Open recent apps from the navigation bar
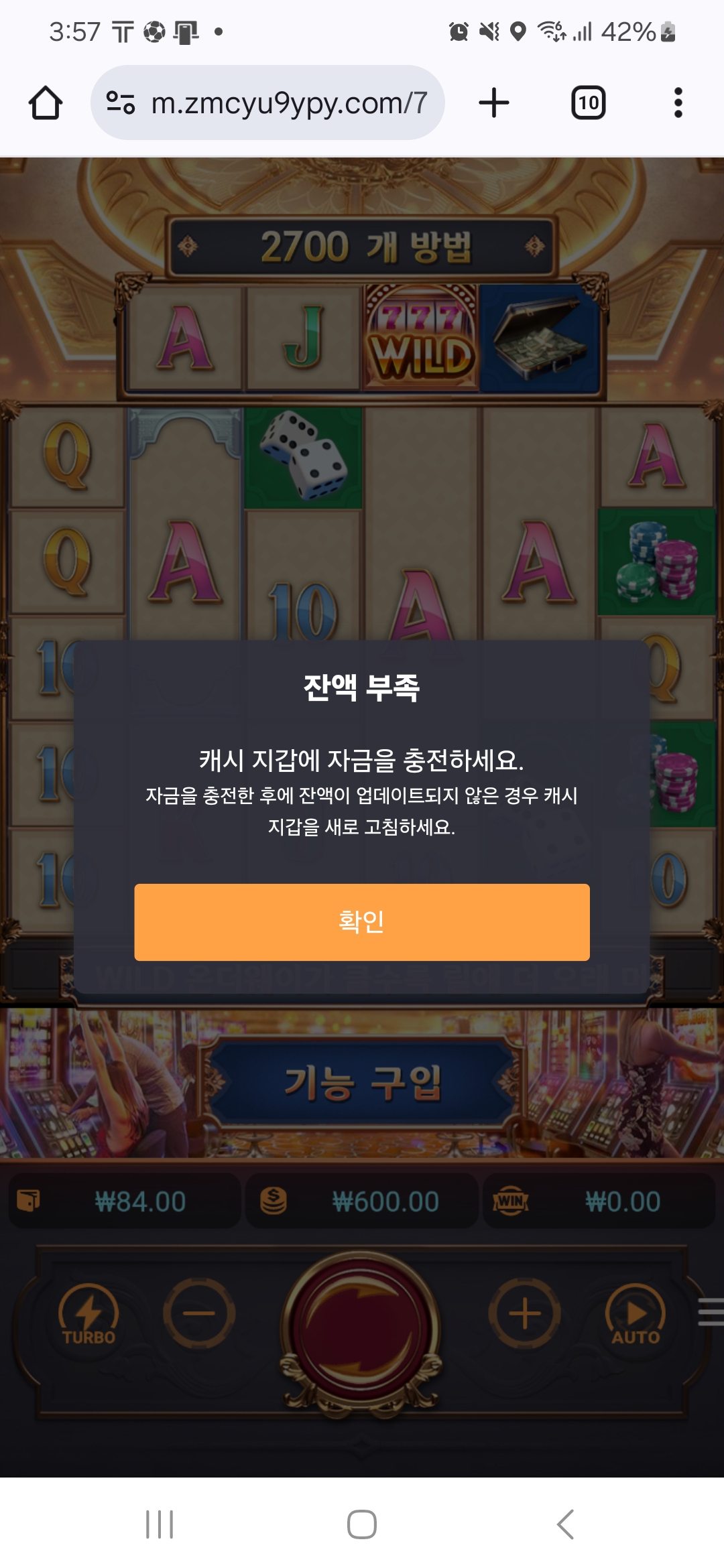724x1568 pixels. coord(160,1524)
